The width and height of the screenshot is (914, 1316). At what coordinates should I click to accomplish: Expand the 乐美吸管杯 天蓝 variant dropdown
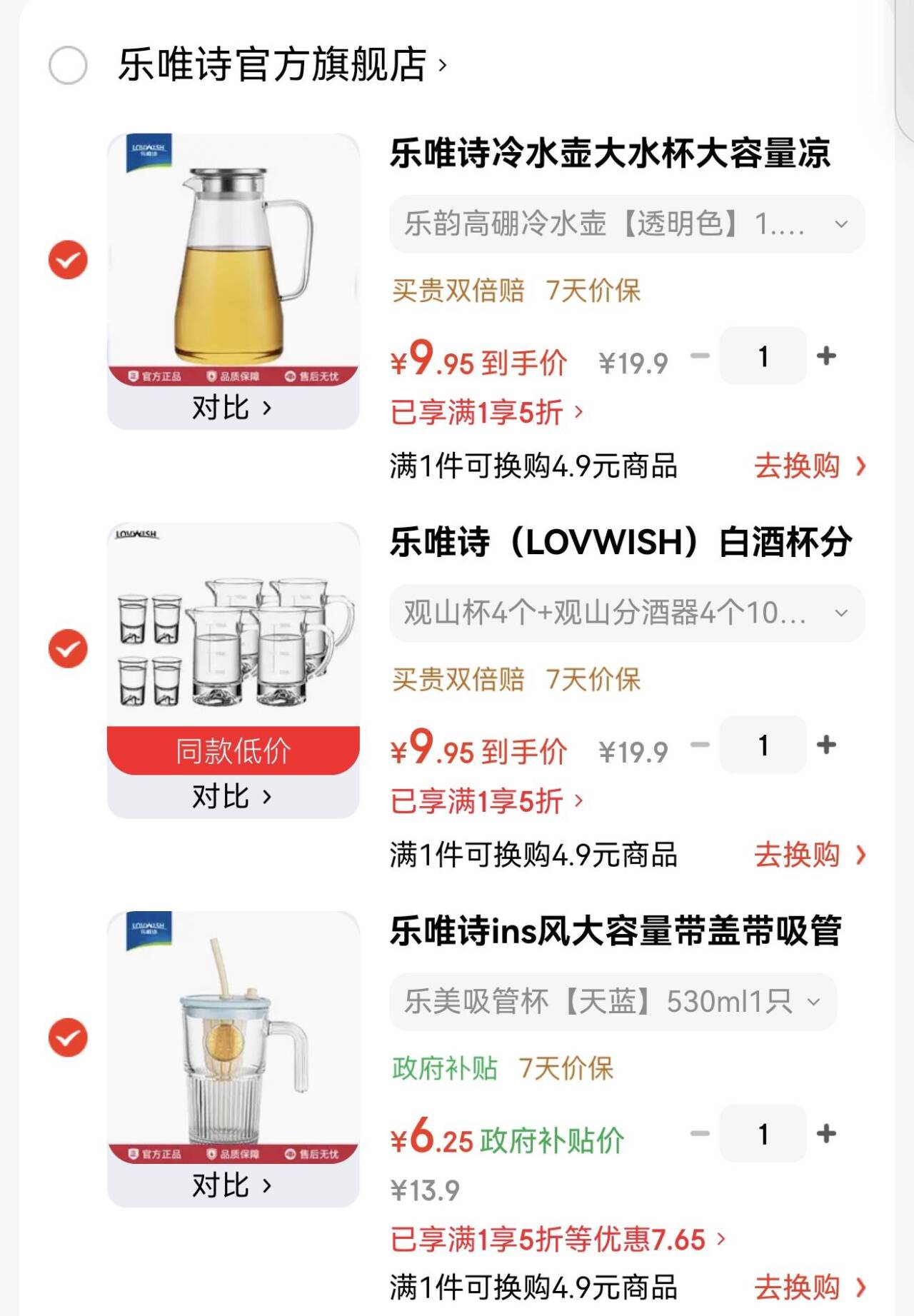[x=613, y=1002]
